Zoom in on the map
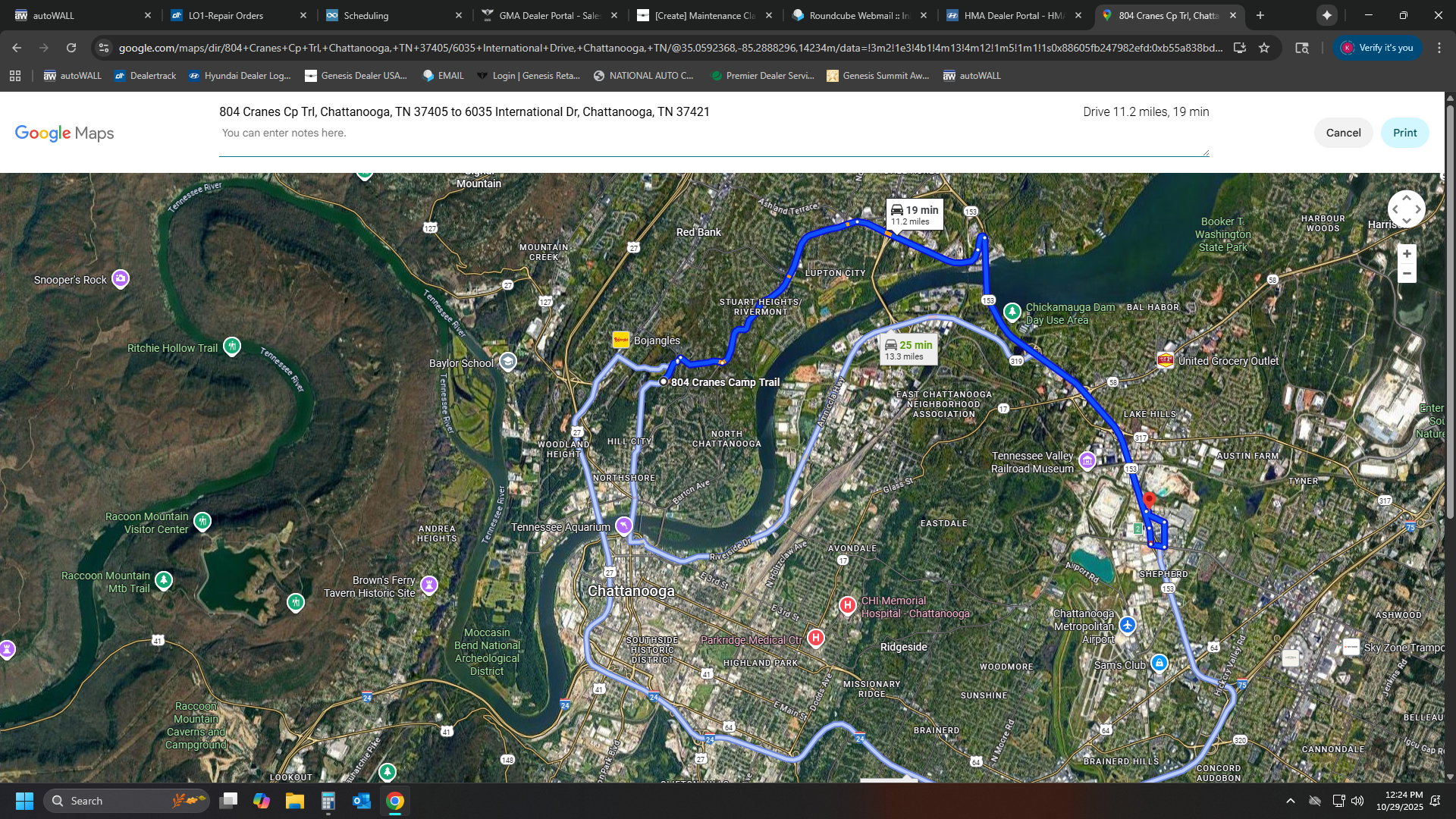Screen dimensions: 1456x819 [1407, 254]
